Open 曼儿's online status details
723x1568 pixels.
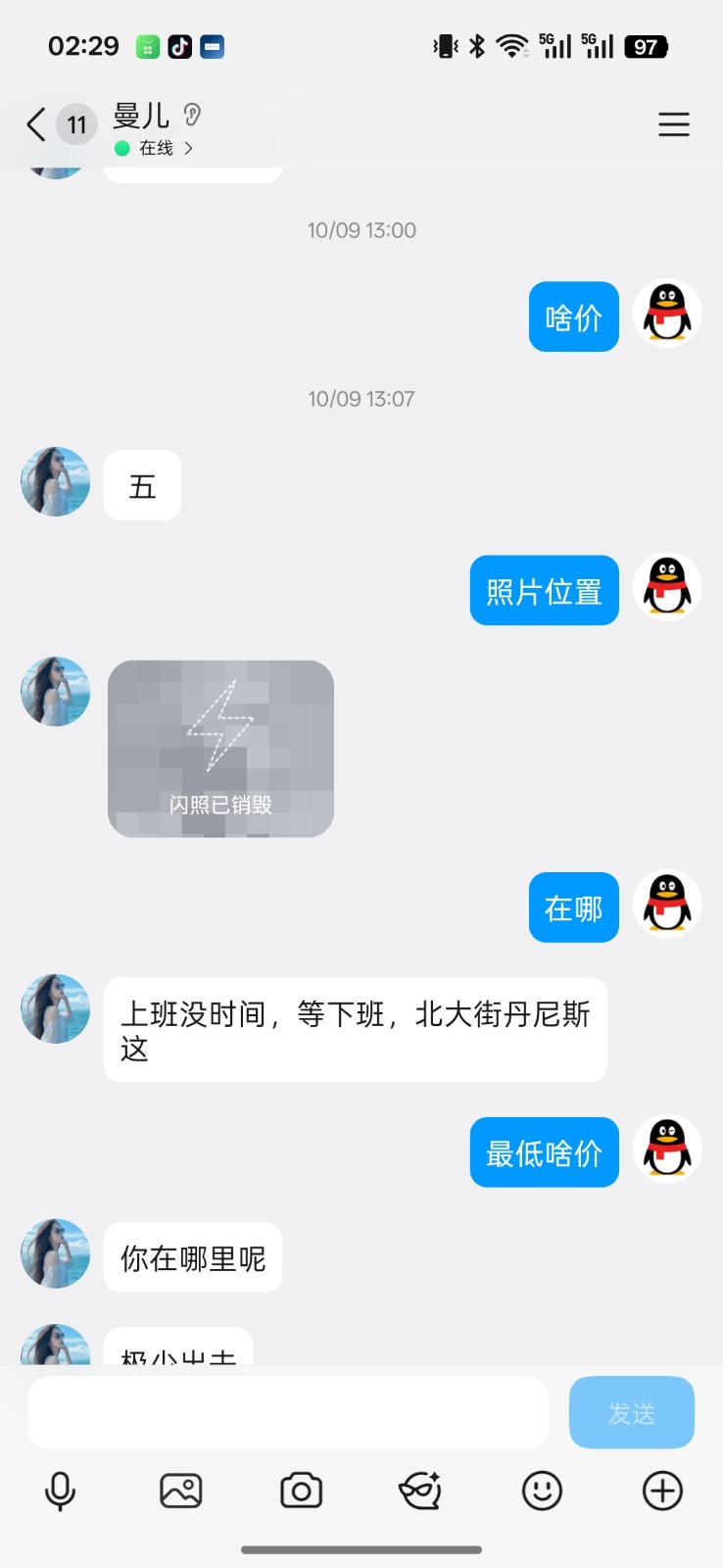[x=157, y=148]
